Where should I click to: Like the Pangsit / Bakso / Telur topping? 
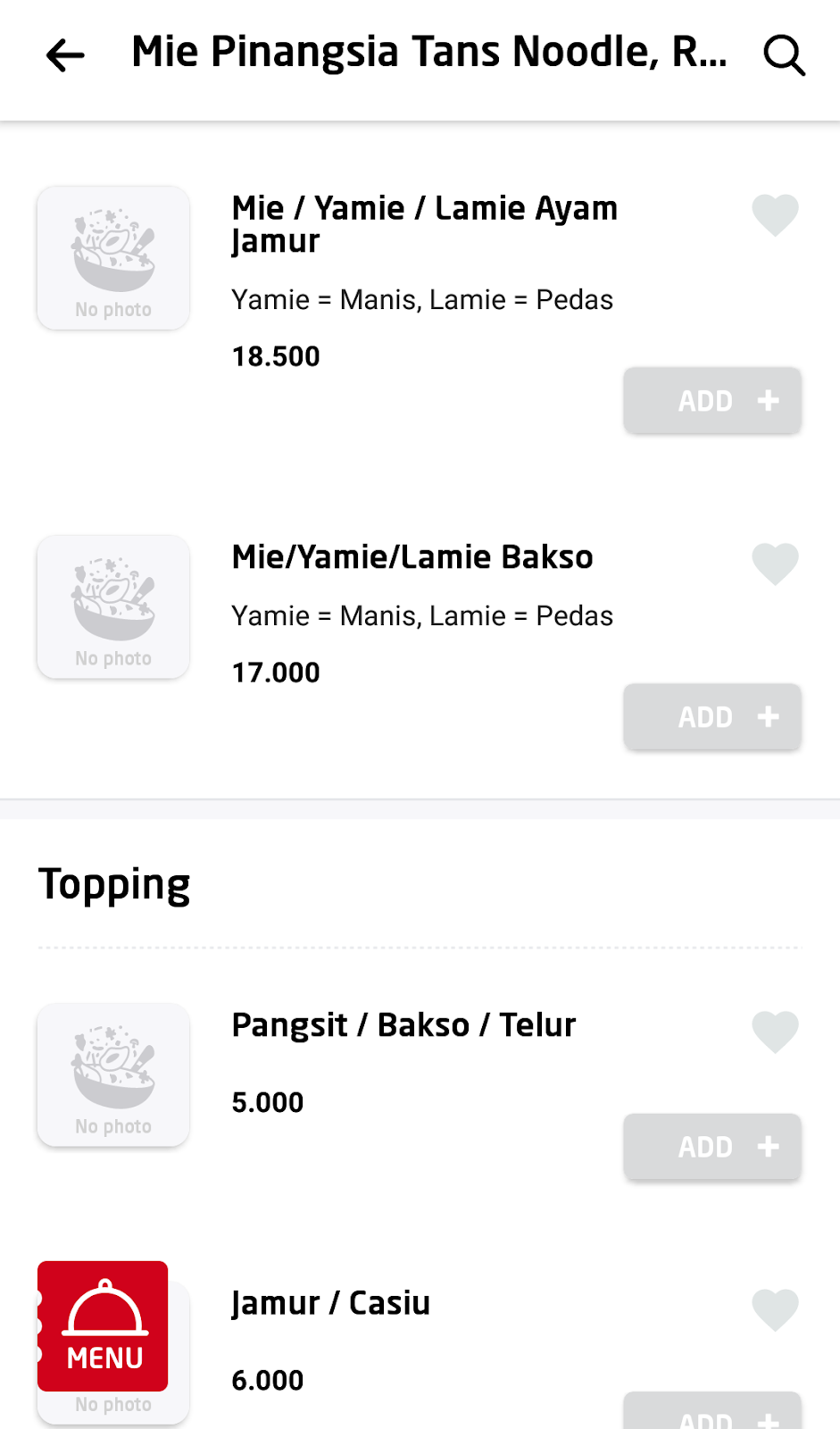click(775, 1032)
